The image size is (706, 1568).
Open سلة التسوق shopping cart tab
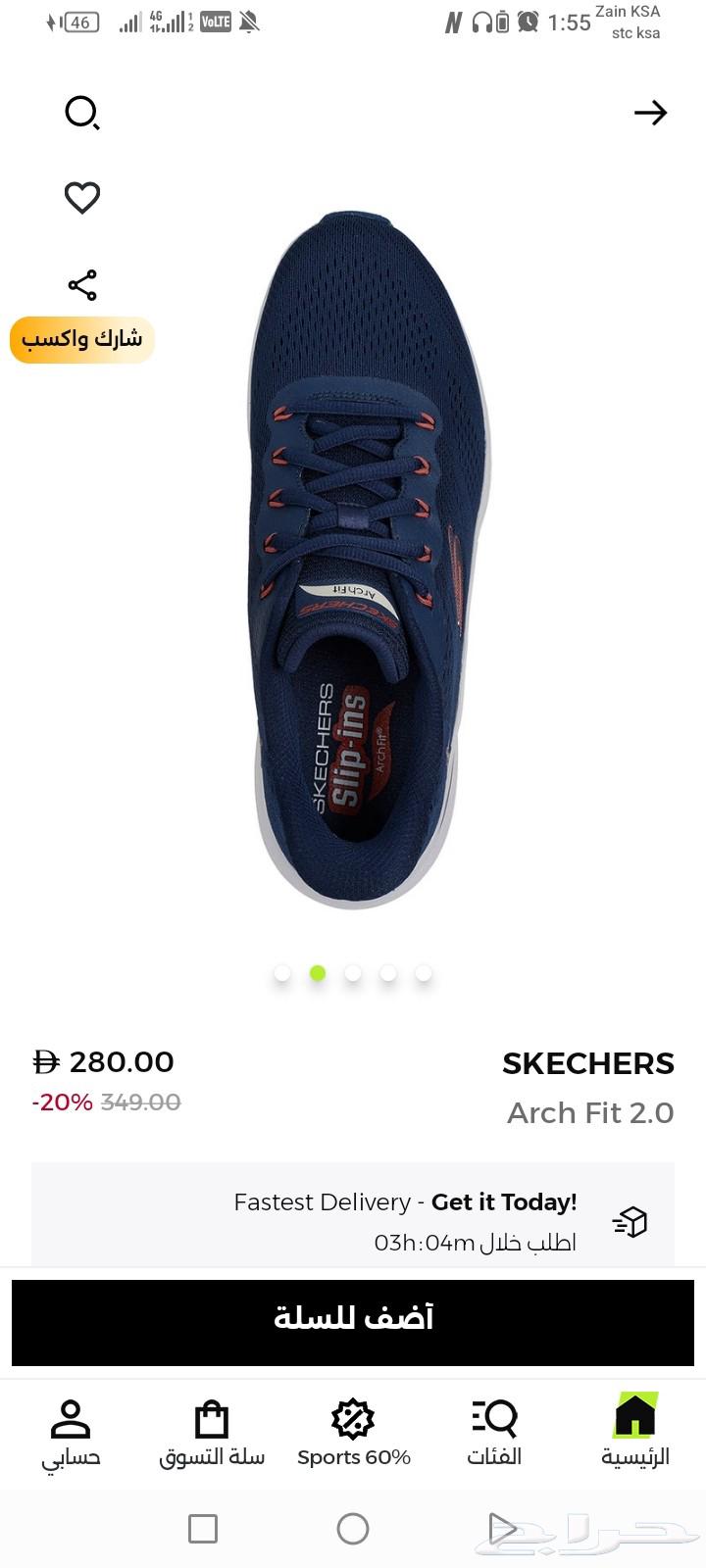pos(212,1431)
